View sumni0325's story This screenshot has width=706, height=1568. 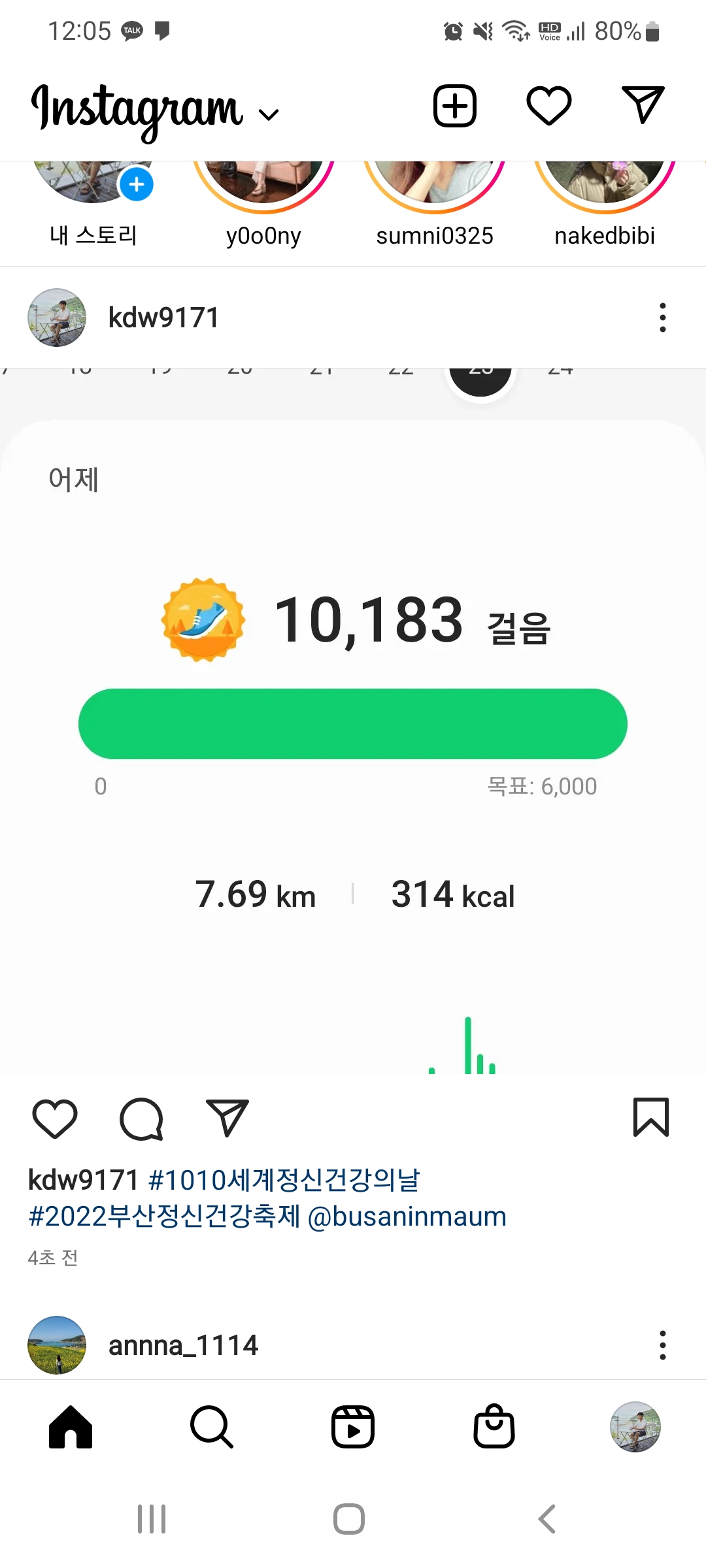tap(435, 186)
